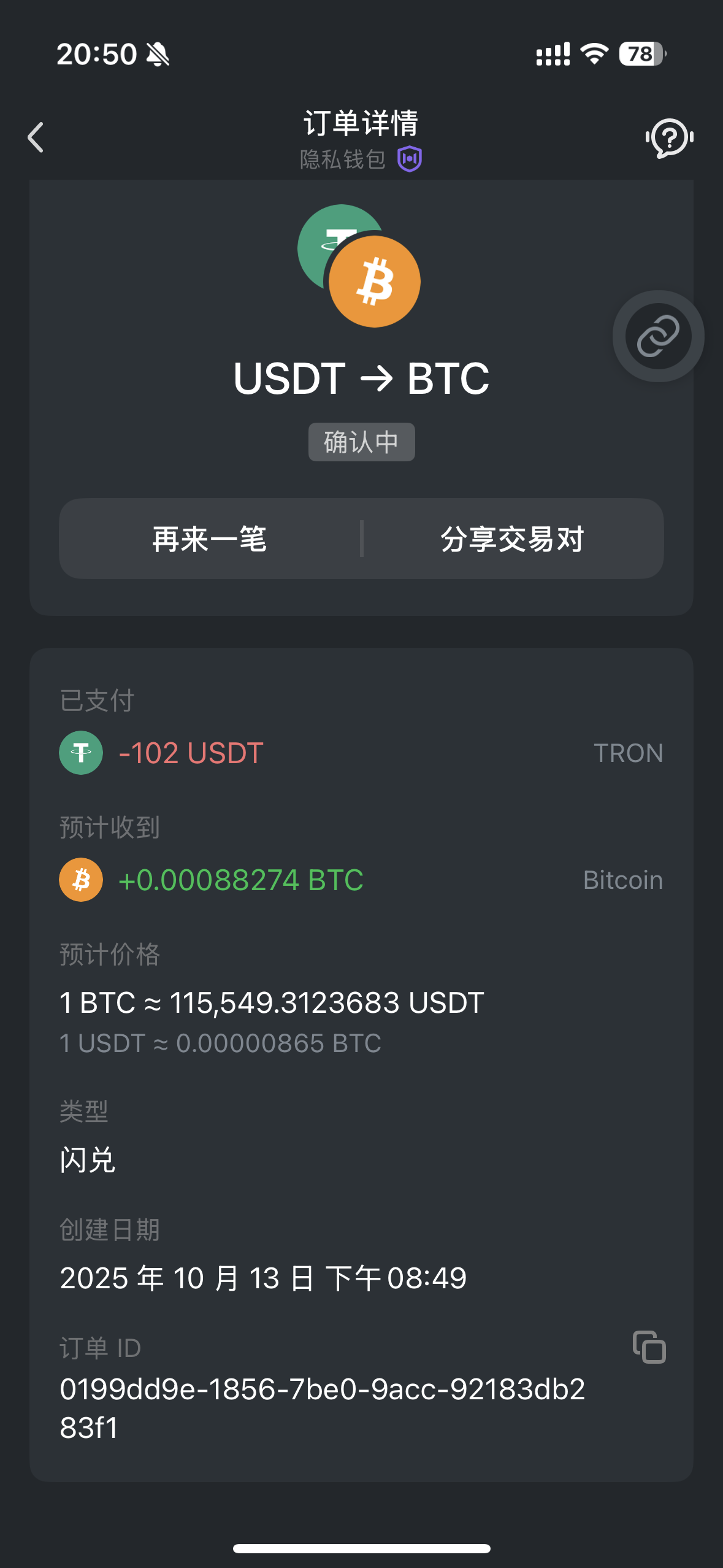The width and height of the screenshot is (723, 1568).
Task: Open customer support help icon
Action: coord(669,137)
